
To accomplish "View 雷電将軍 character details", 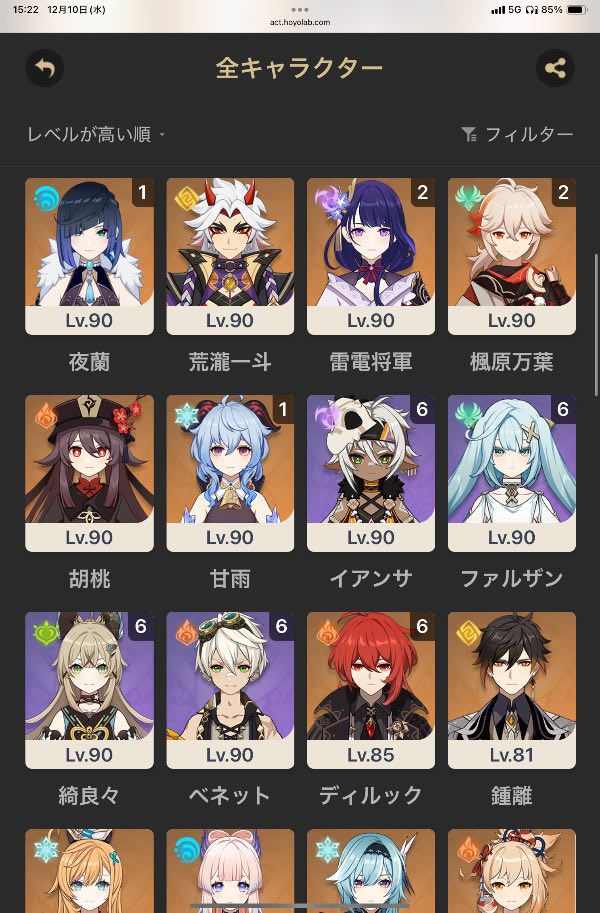I will pos(371,256).
